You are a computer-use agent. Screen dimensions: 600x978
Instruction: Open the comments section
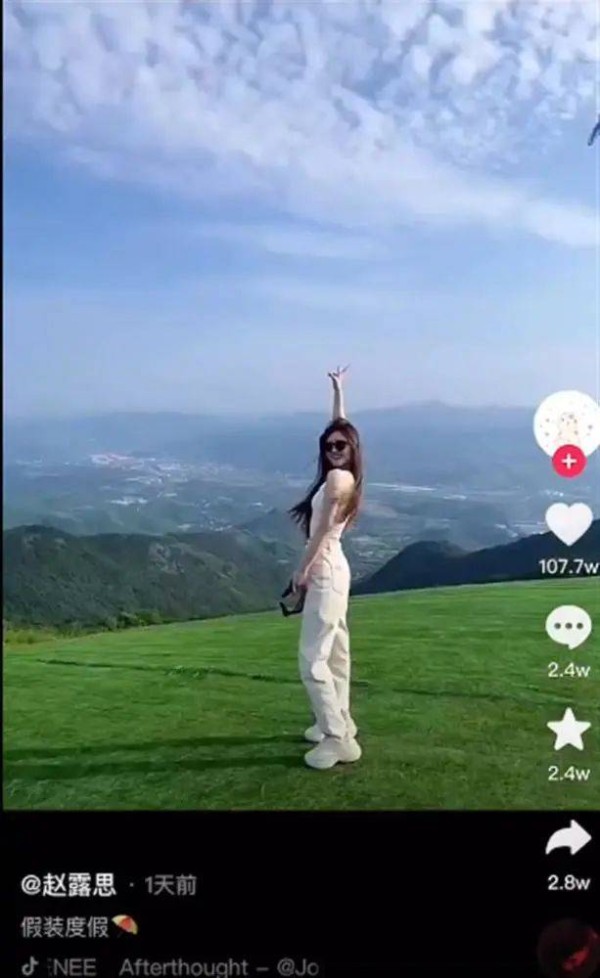click(x=568, y=627)
